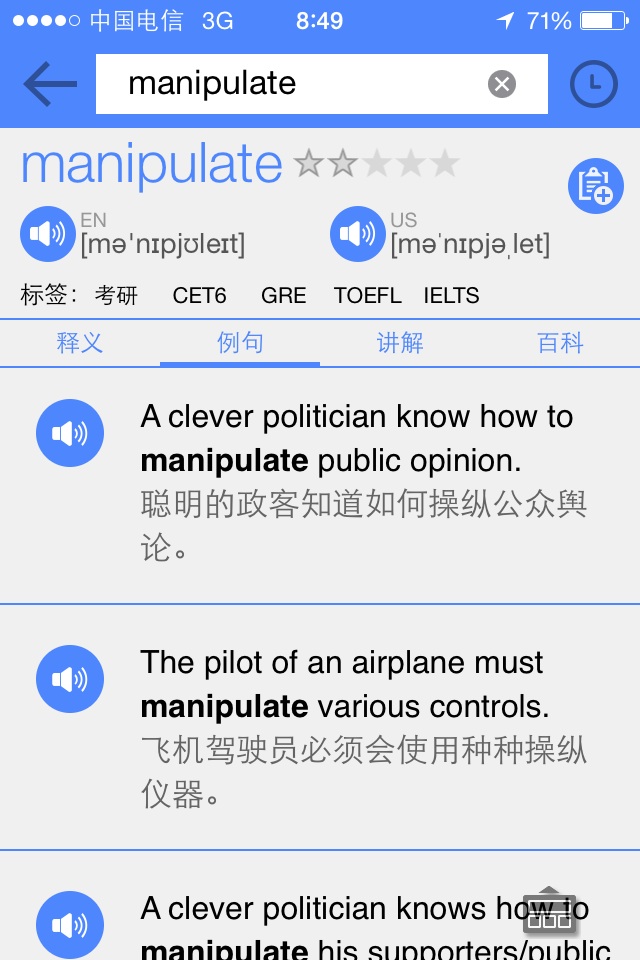This screenshot has width=640, height=960.
Task: Play audio for the airplane pilot sentence
Action: tap(70, 679)
